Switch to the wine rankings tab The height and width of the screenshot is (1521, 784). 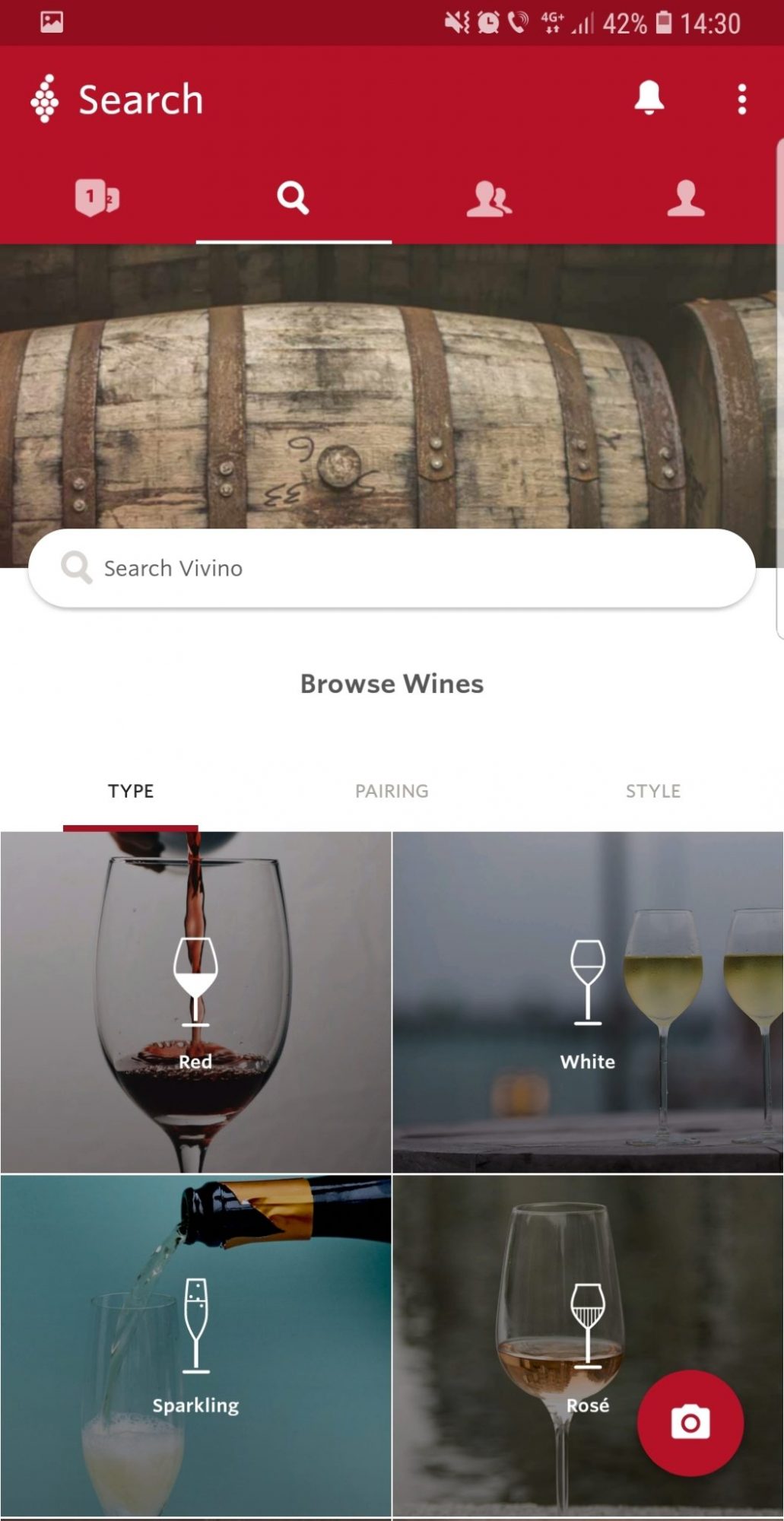(97, 198)
